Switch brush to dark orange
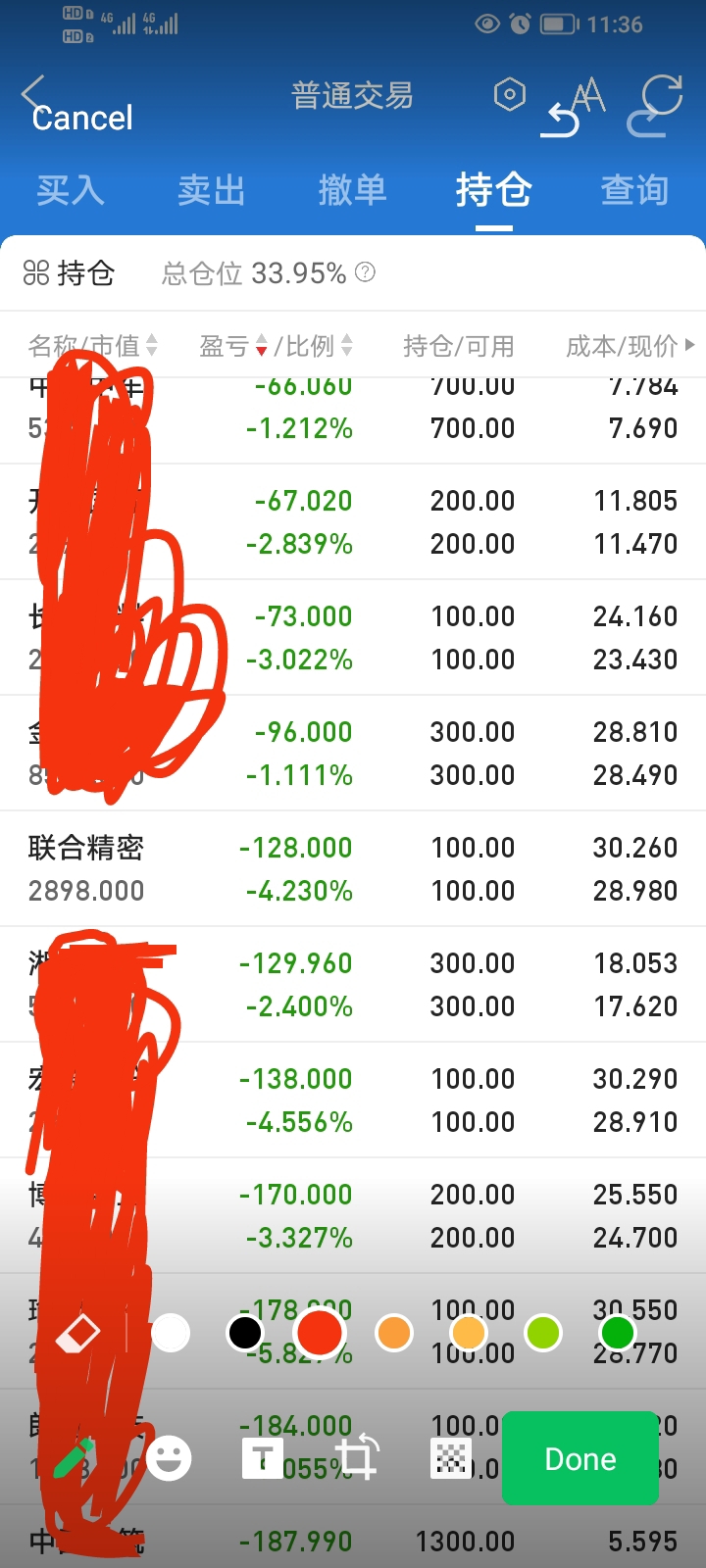706x1568 pixels. coord(394,1334)
